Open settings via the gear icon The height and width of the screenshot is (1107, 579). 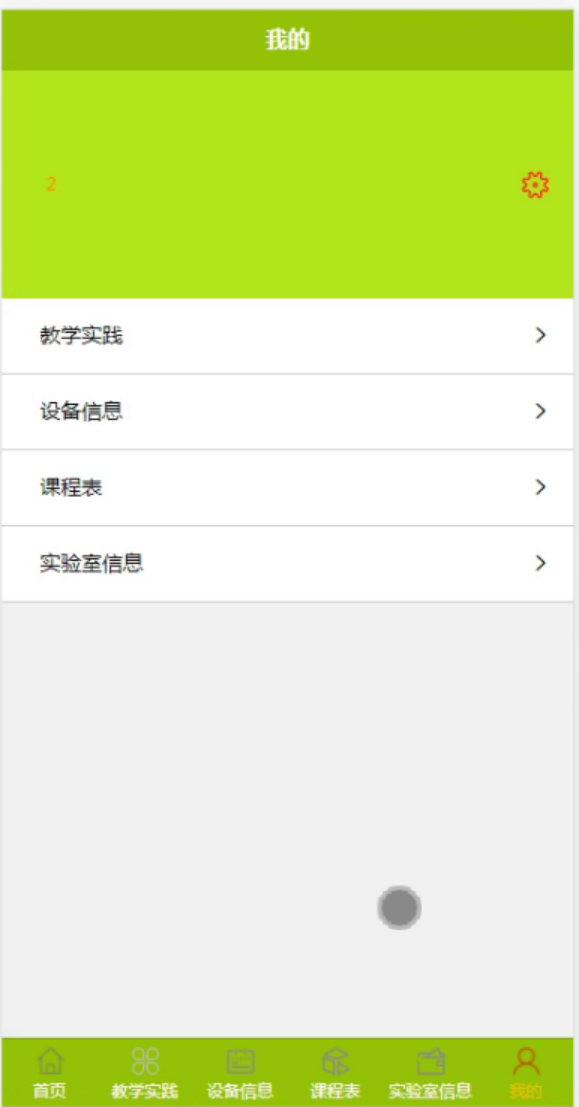pos(535,185)
